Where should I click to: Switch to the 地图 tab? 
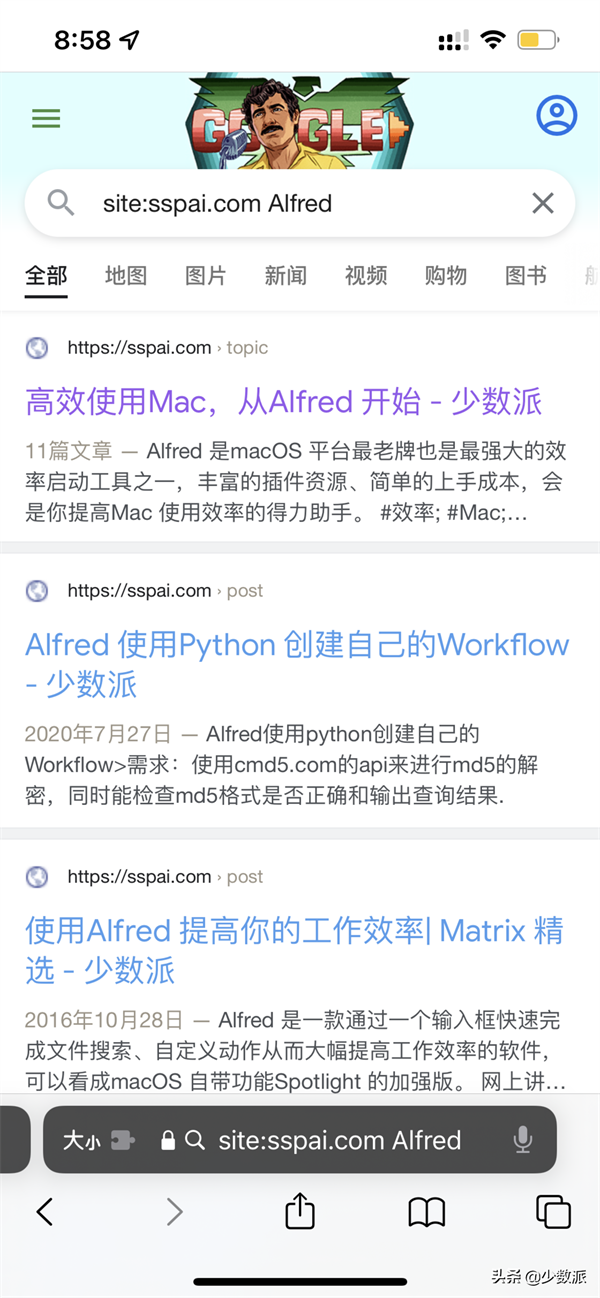pos(126,276)
